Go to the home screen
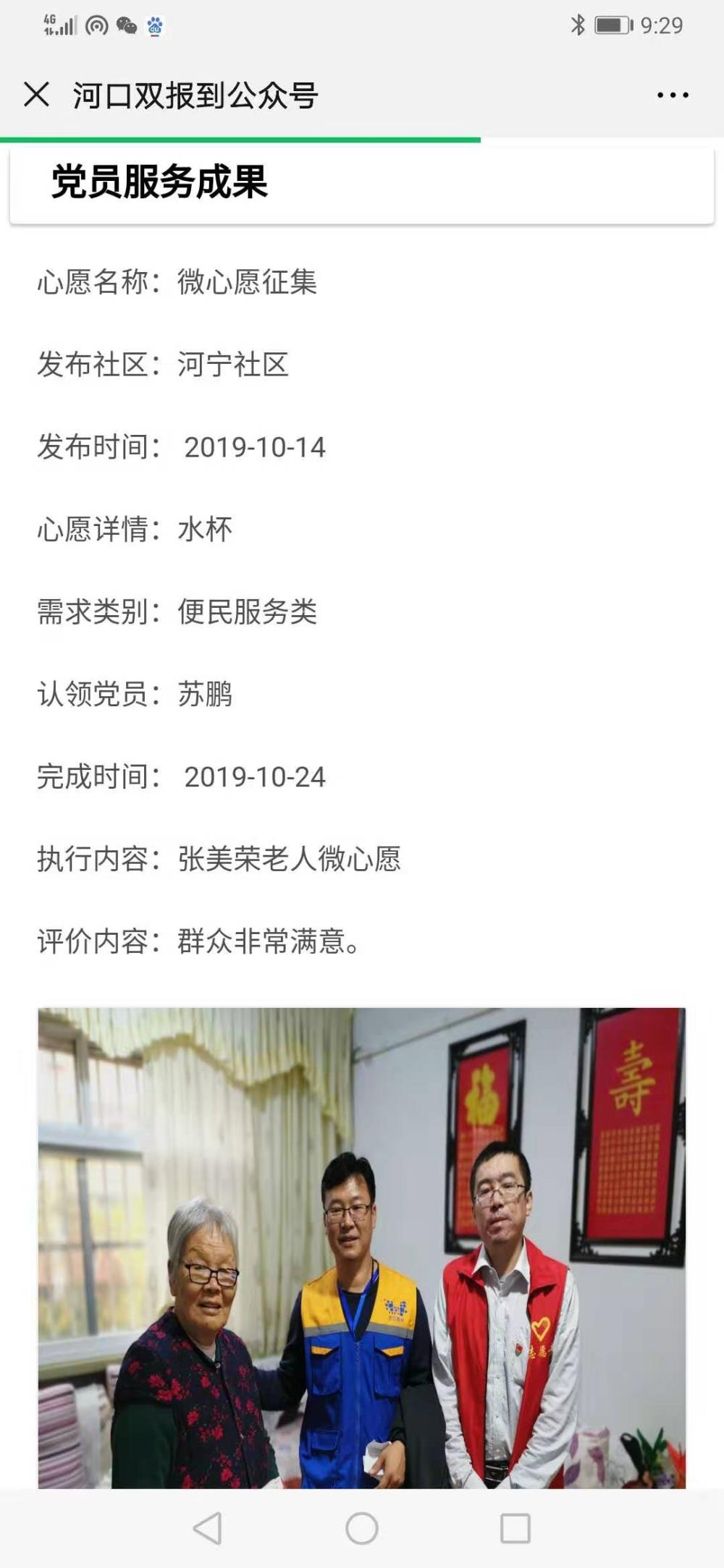 [x=362, y=1529]
